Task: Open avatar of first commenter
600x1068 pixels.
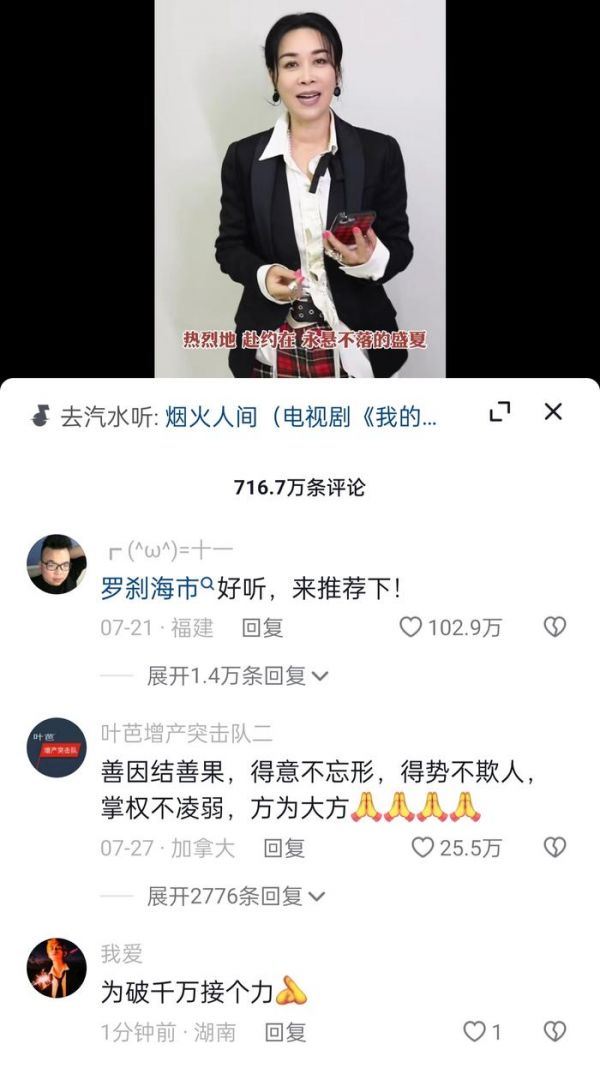Action: coord(56,564)
